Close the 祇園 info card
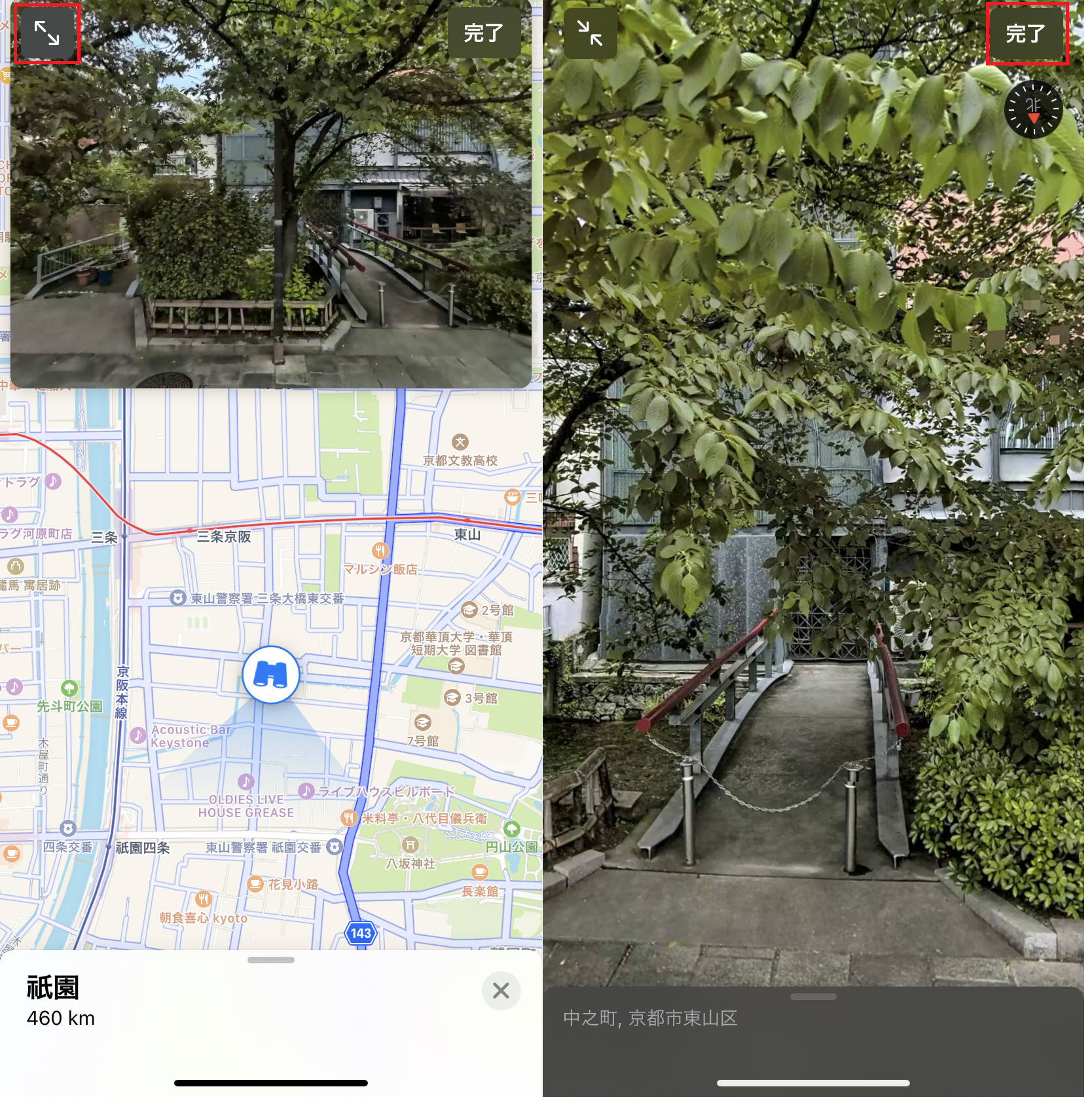 501,991
